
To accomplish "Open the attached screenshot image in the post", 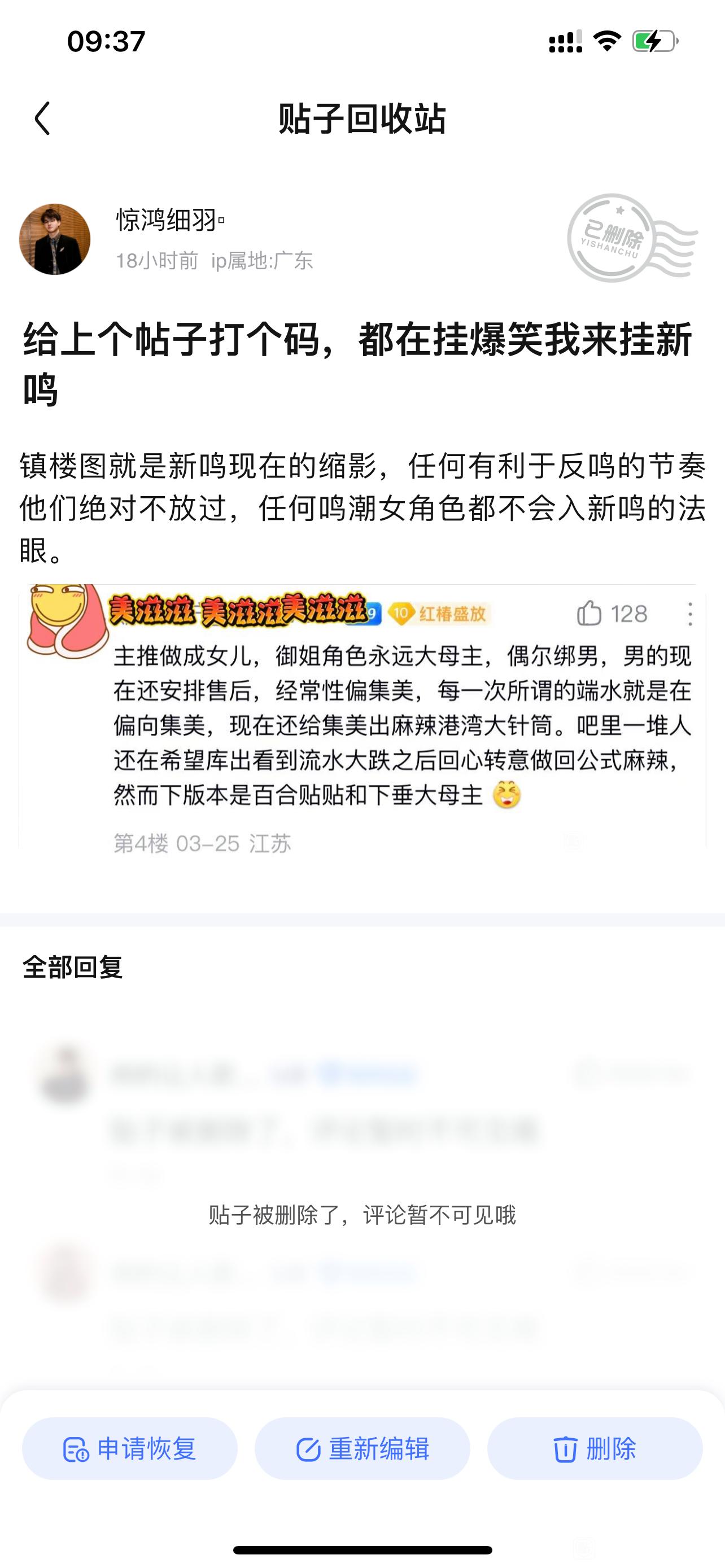I will [x=362, y=716].
